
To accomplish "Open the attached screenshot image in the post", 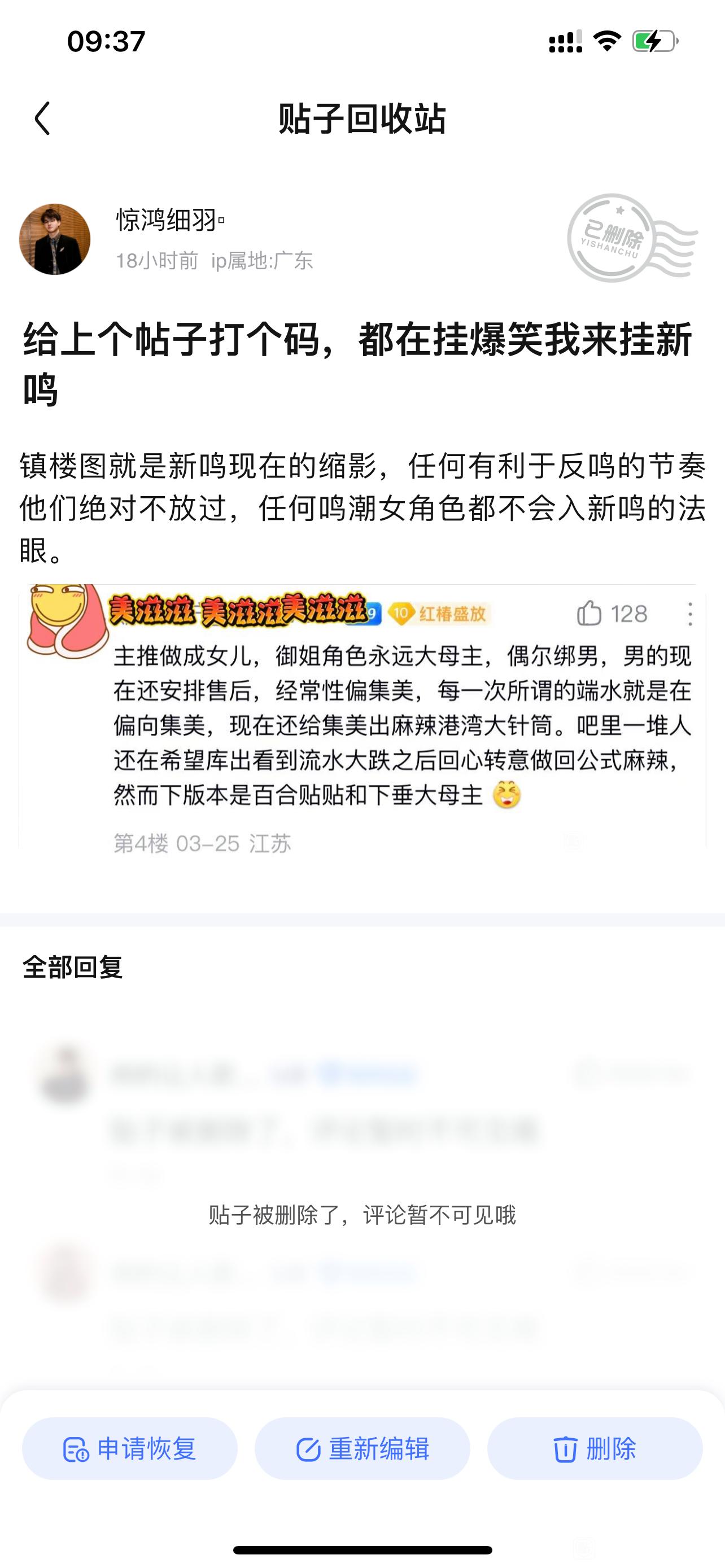I will [x=362, y=716].
